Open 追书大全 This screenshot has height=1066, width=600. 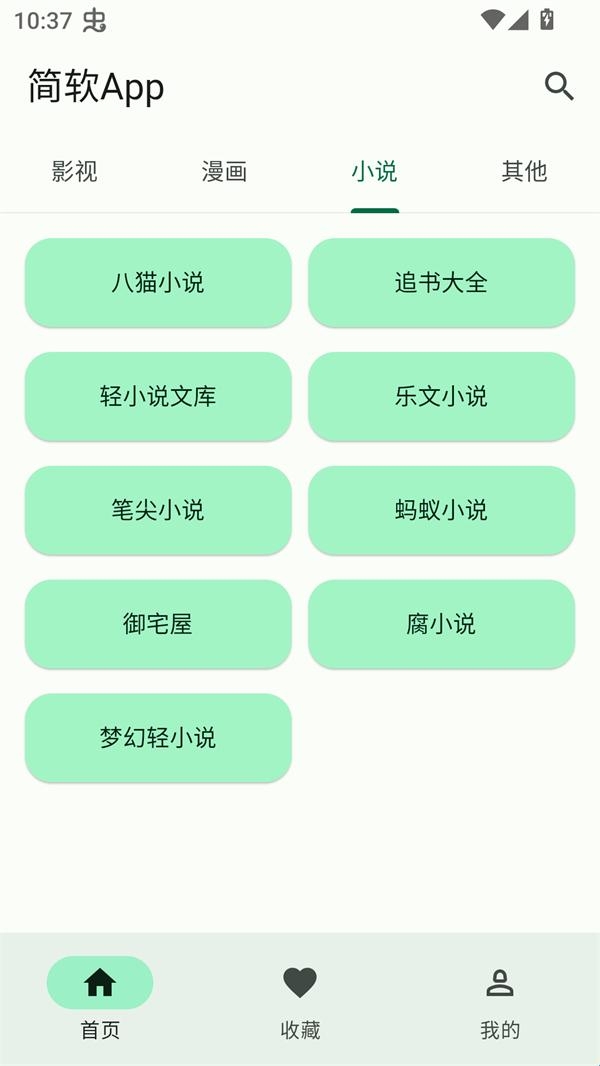tap(441, 283)
